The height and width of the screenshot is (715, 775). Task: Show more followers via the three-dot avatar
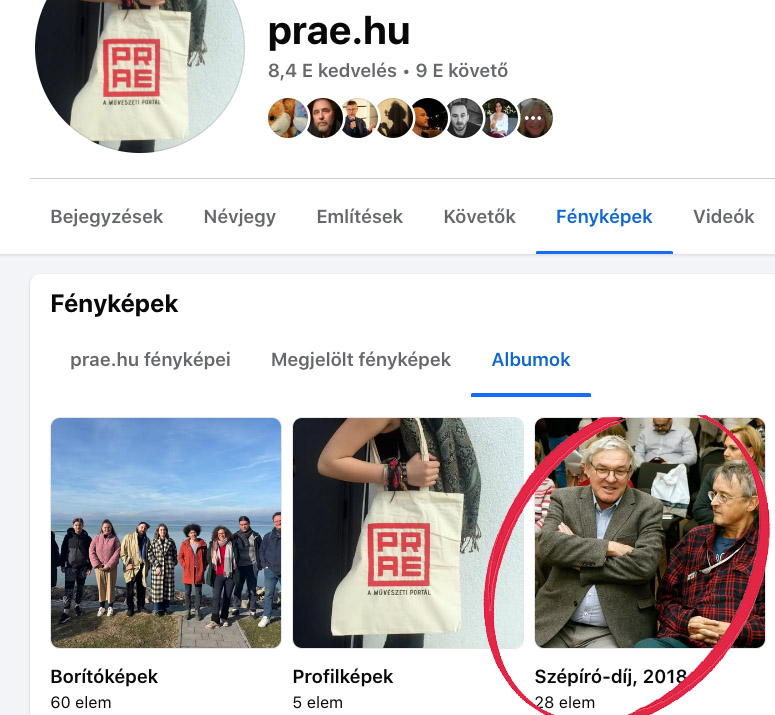pyautogui.click(x=534, y=118)
